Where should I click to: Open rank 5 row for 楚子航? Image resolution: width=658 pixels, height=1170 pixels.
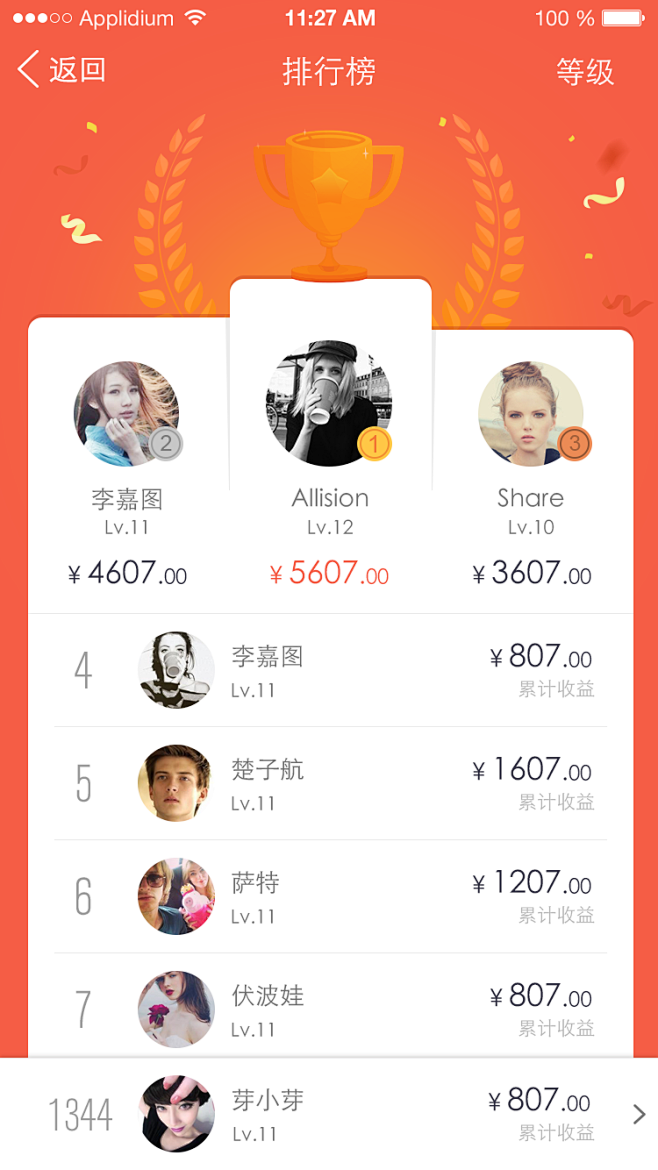tap(330, 783)
